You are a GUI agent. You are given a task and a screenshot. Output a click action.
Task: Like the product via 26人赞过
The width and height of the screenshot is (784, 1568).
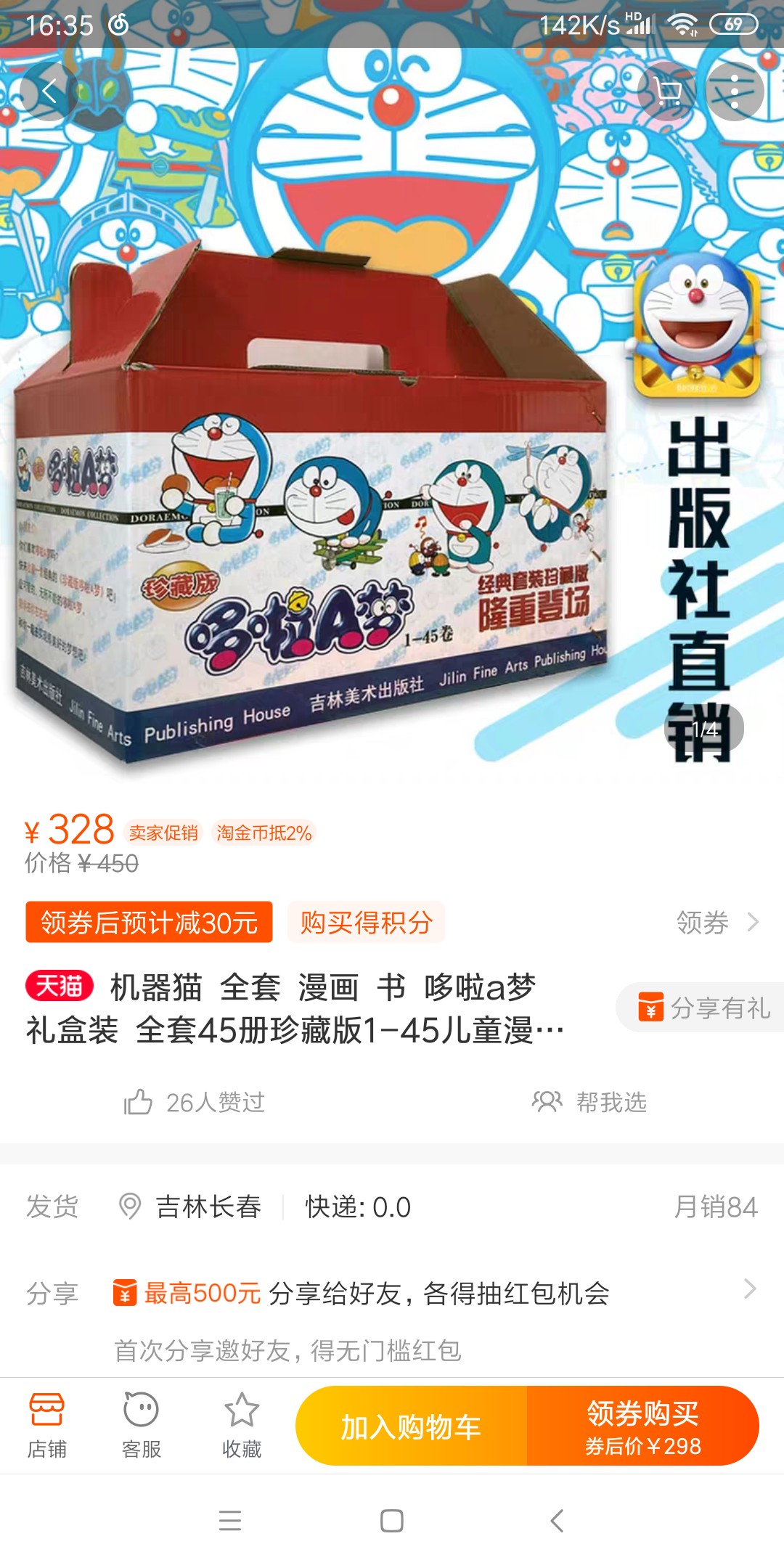(195, 1103)
